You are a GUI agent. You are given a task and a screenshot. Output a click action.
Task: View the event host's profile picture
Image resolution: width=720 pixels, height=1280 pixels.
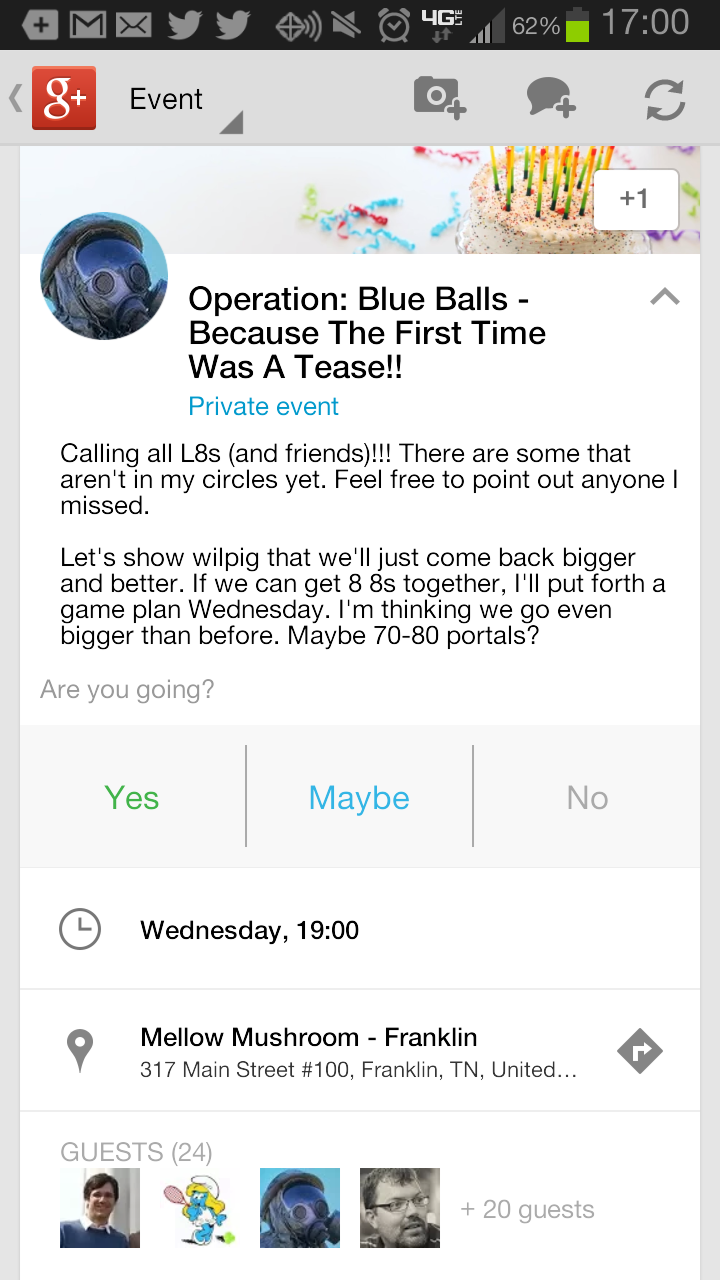(x=104, y=276)
